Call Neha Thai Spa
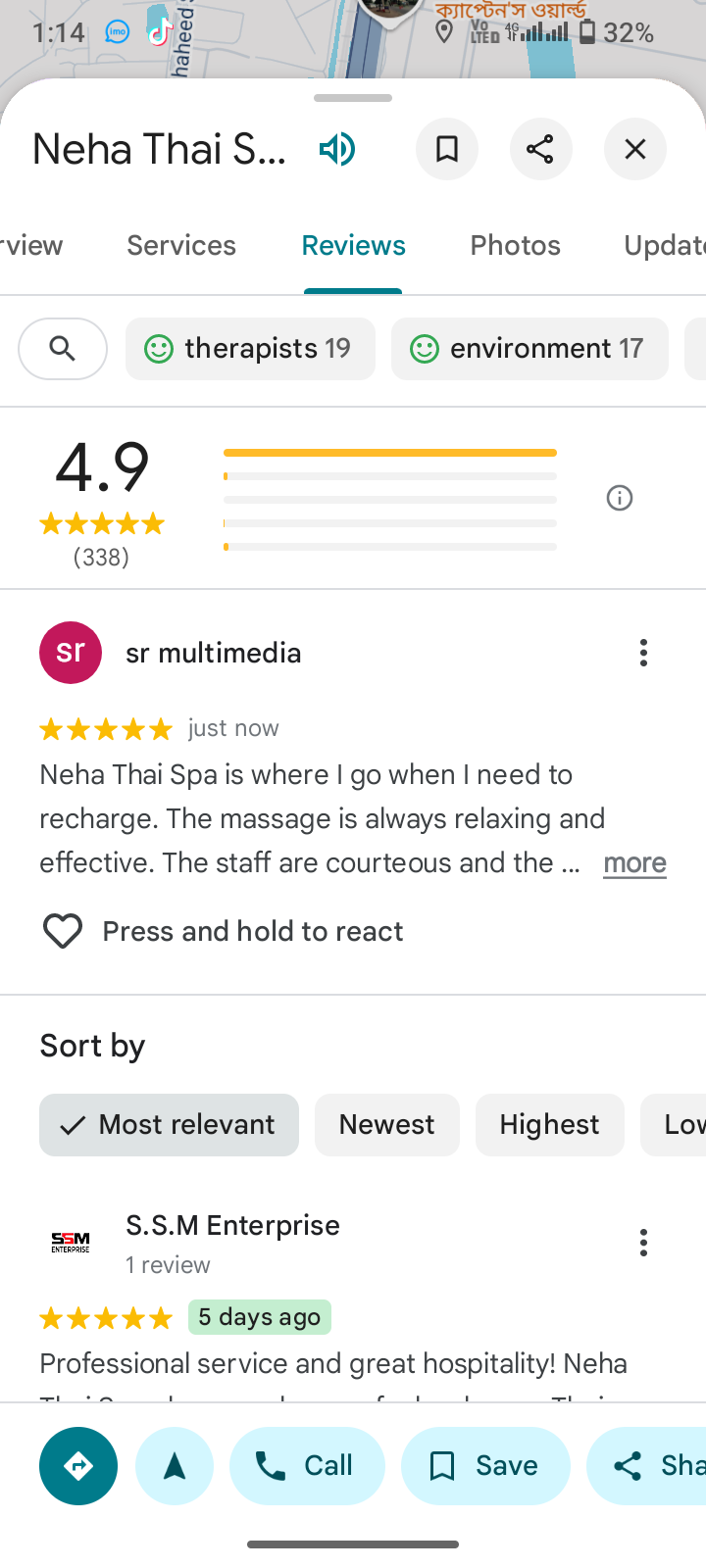The width and height of the screenshot is (706, 1568). (x=307, y=1466)
